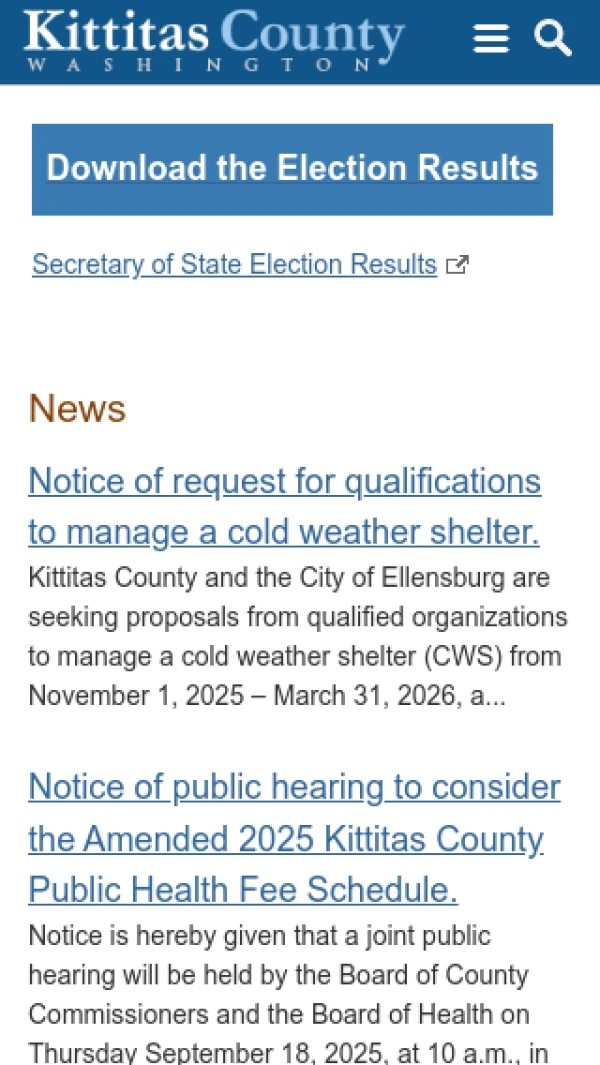Open the Public Health Fee Schedule hearing notice

[x=294, y=838]
